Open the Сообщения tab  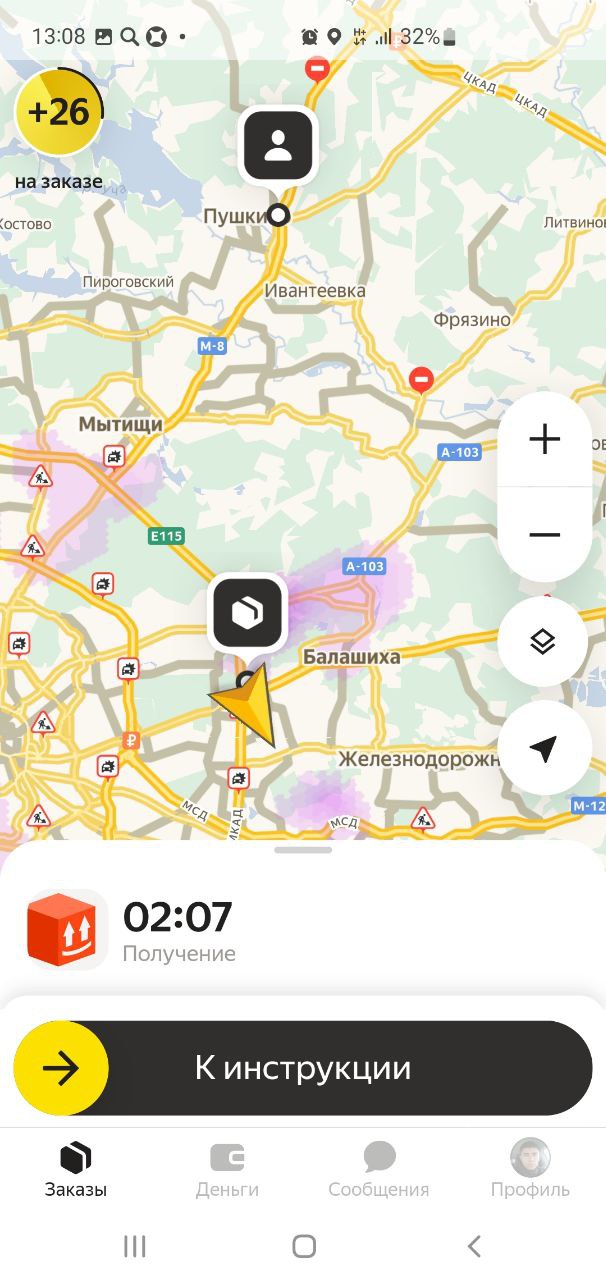click(x=378, y=1170)
